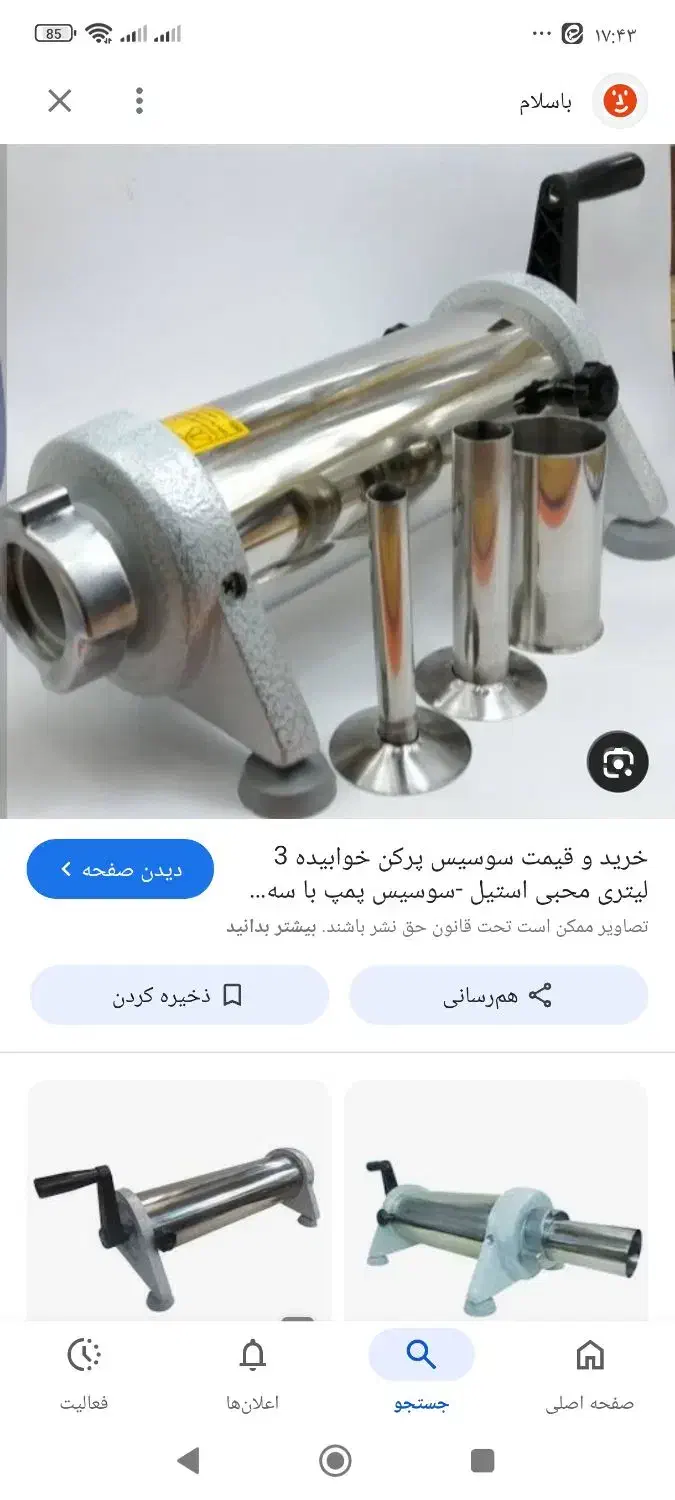This screenshot has width=675, height=1500.
Task: Switch to the صفحه اصلی tab
Action: point(590,1375)
